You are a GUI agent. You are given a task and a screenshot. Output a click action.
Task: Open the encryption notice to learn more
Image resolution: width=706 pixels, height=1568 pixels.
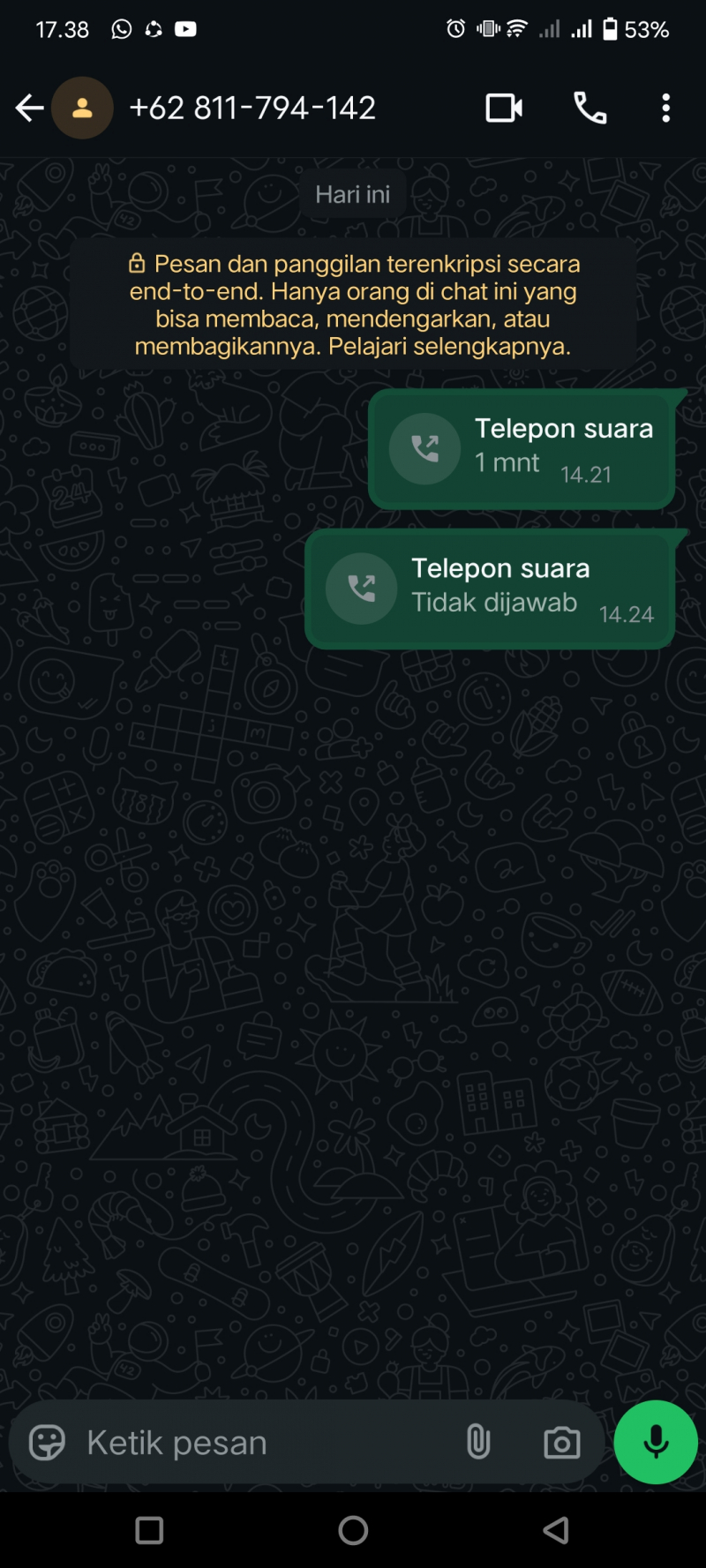pos(353,304)
